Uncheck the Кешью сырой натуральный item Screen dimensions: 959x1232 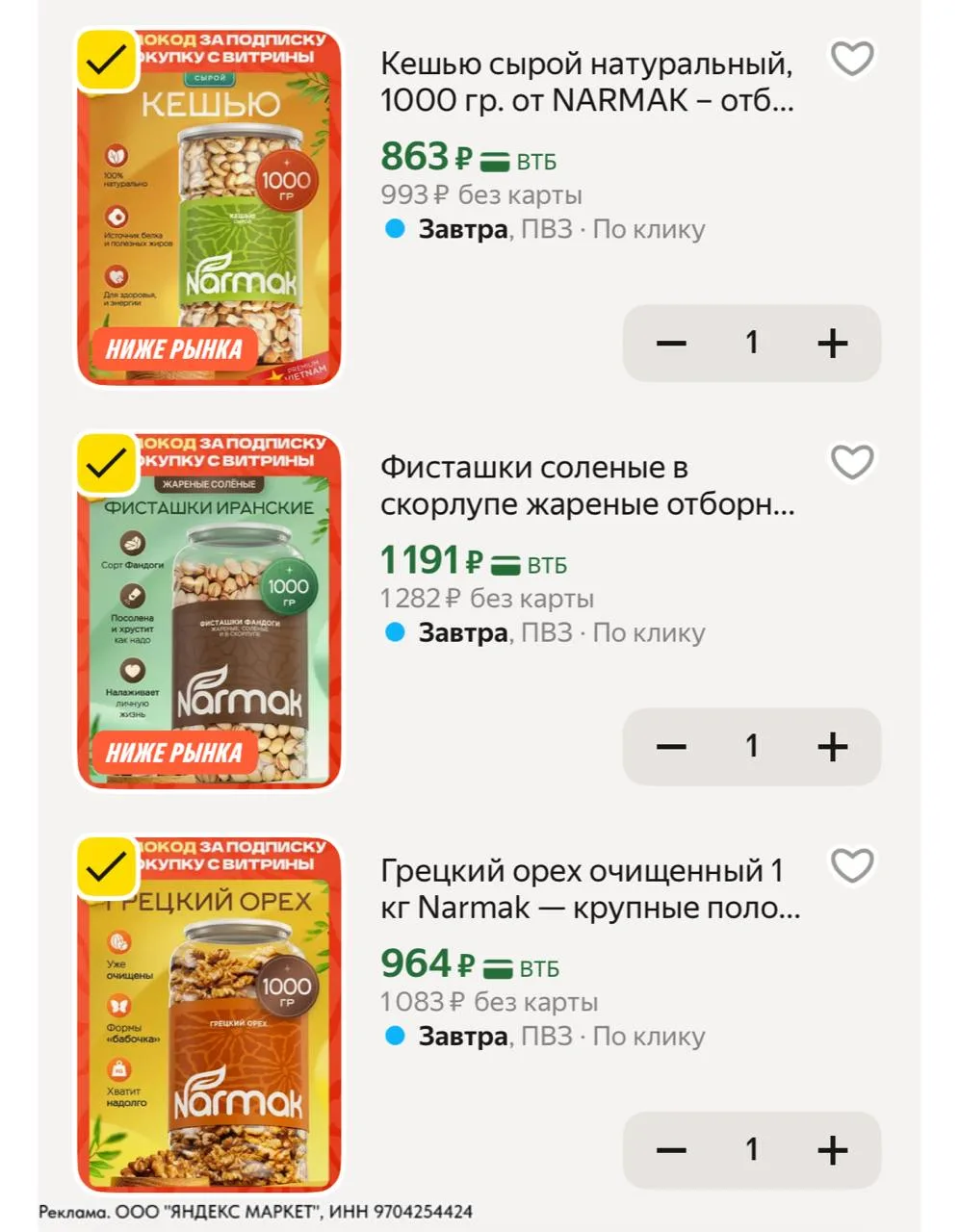tap(106, 60)
